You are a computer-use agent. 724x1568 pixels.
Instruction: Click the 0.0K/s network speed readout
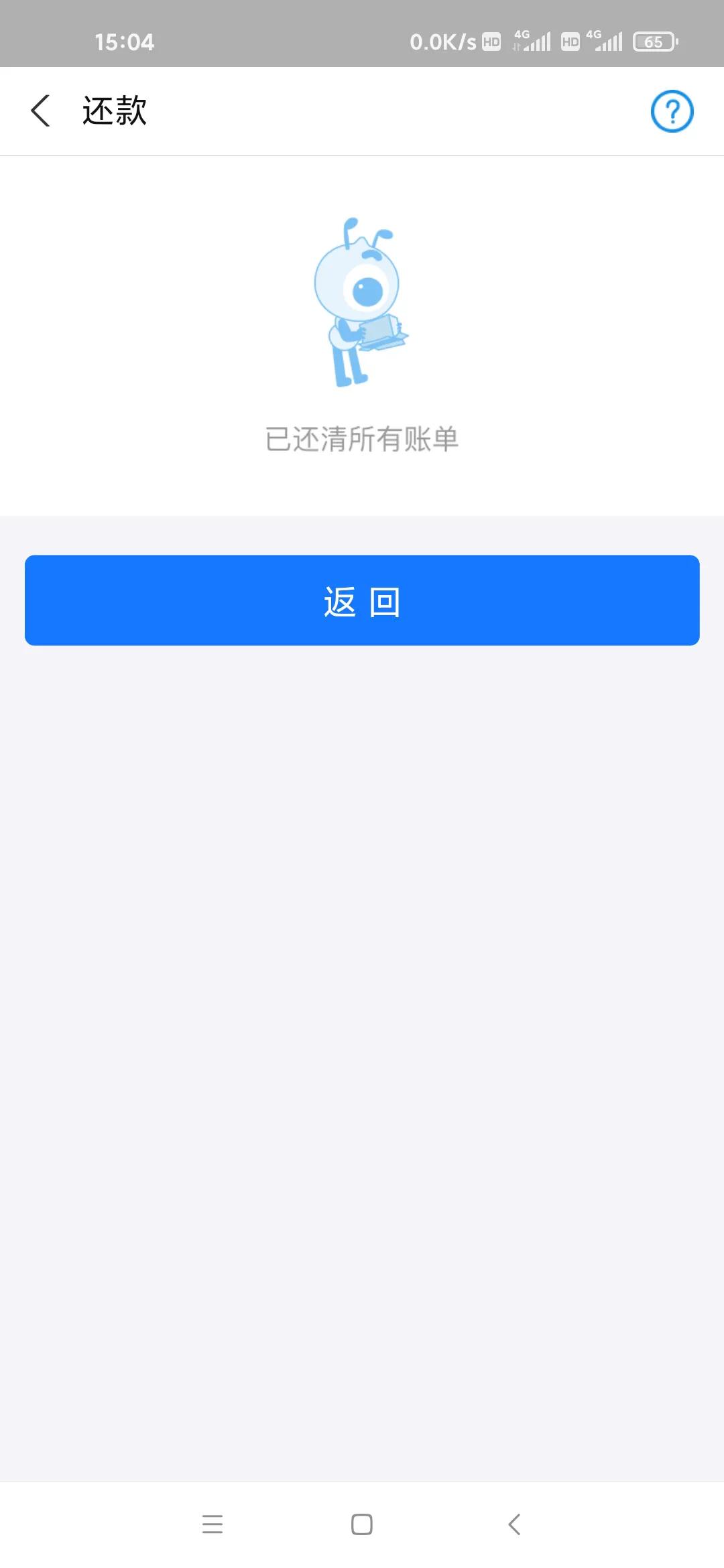[442, 42]
